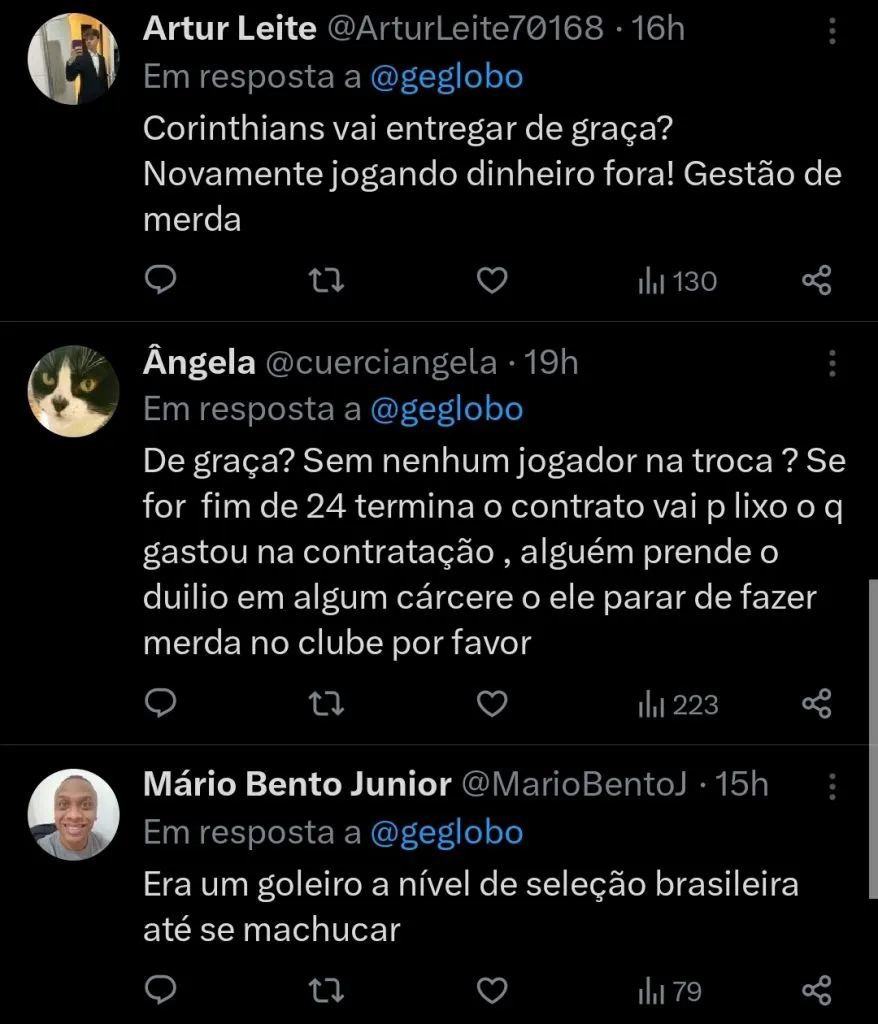The image size is (878, 1024).
Task: Open more options menu on Ângela's tweet
Action: click(x=833, y=362)
